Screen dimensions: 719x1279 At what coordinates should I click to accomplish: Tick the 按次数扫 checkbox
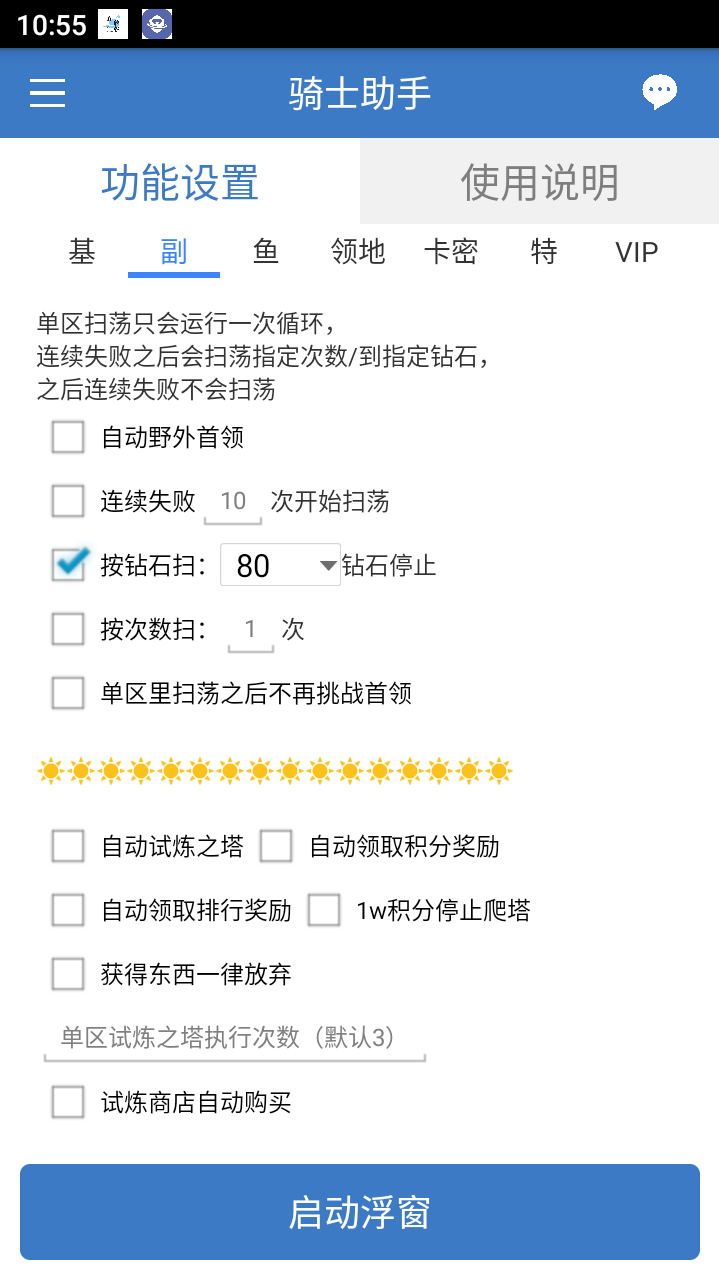(68, 629)
